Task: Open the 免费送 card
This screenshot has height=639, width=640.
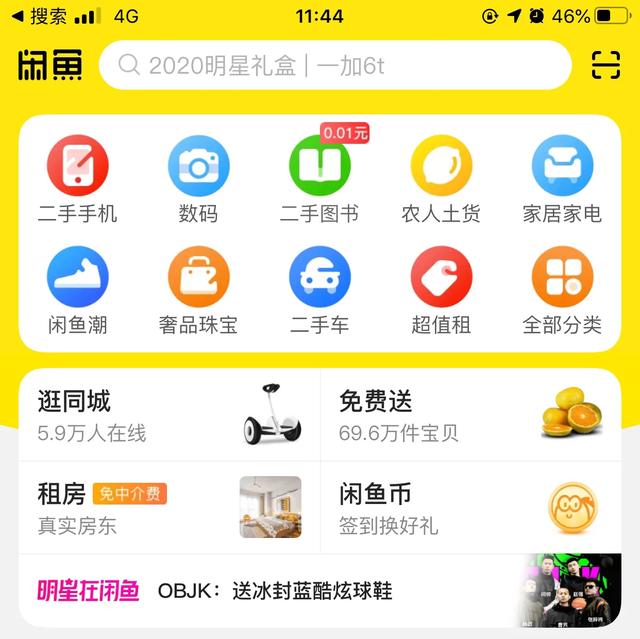Action: (x=470, y=416)
